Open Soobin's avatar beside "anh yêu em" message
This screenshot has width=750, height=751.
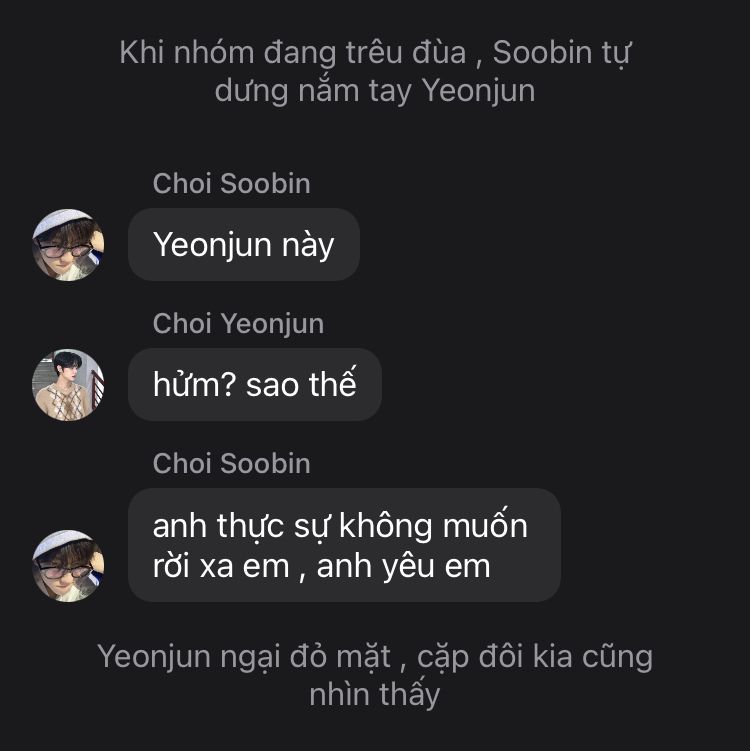(x=68, y=565)
